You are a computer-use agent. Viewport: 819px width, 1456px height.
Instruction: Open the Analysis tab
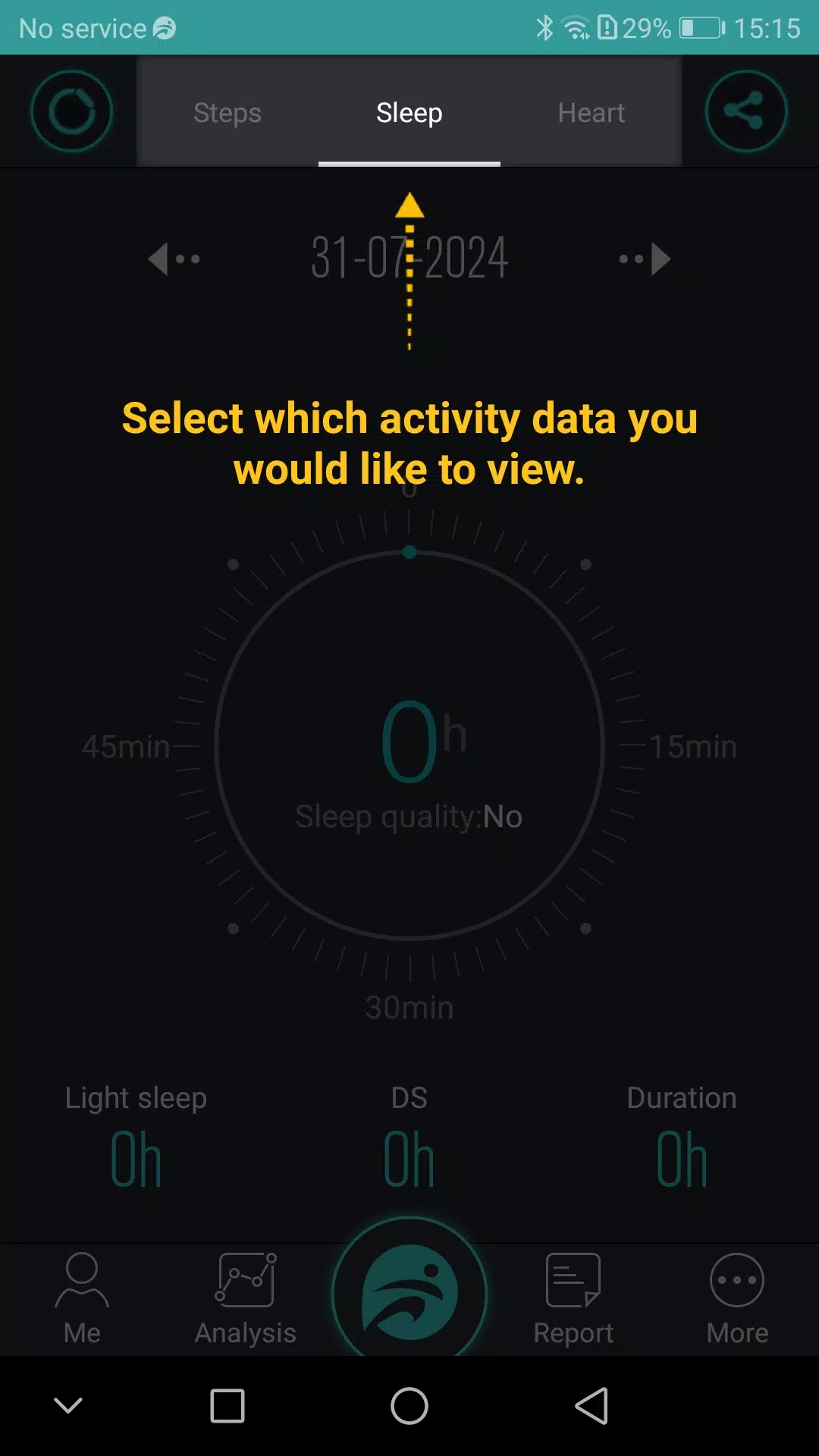246,1299
